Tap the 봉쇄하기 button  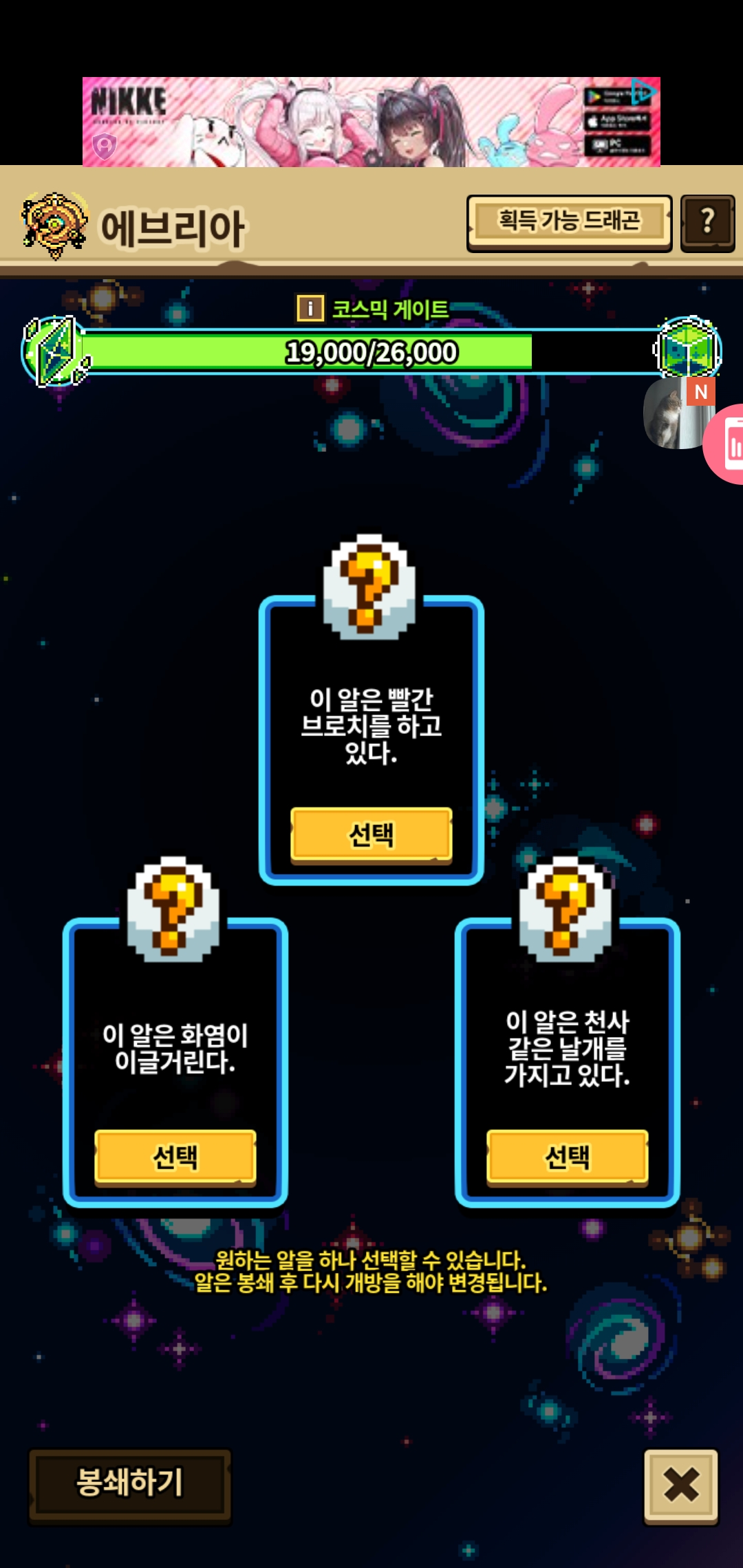click(129, 1484)
